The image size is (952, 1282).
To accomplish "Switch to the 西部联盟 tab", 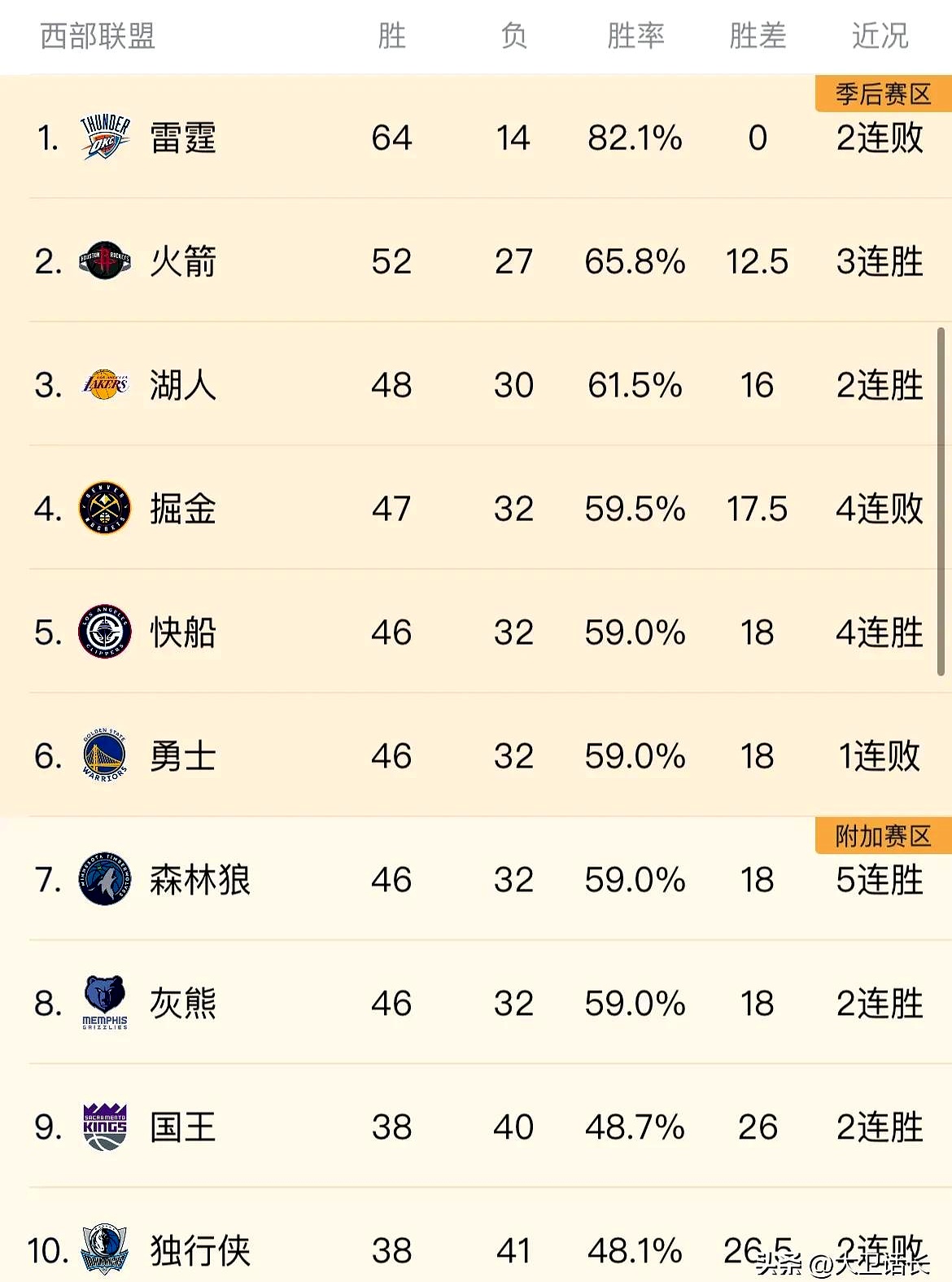I will tap(97, 36).
